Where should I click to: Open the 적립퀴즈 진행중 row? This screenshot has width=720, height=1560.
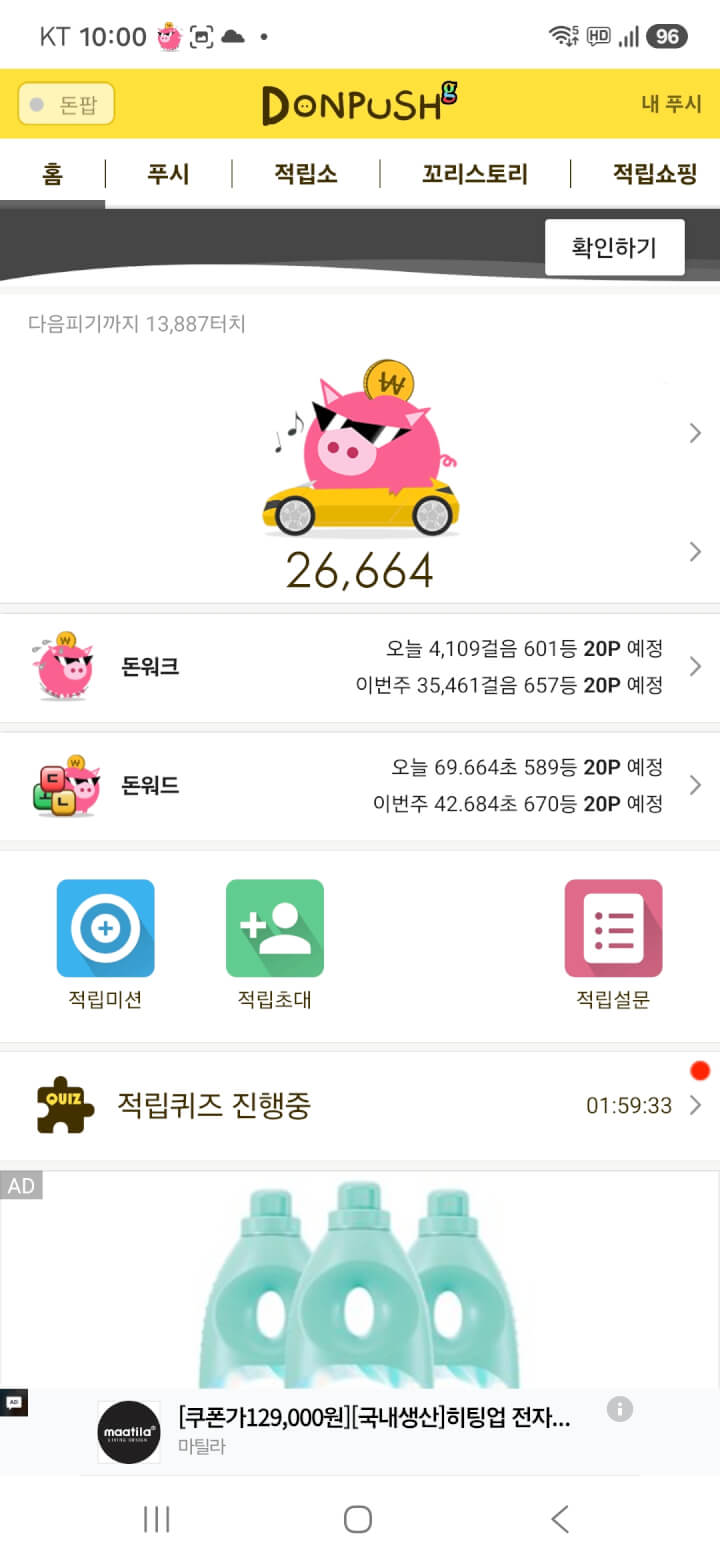[360, 1105]
